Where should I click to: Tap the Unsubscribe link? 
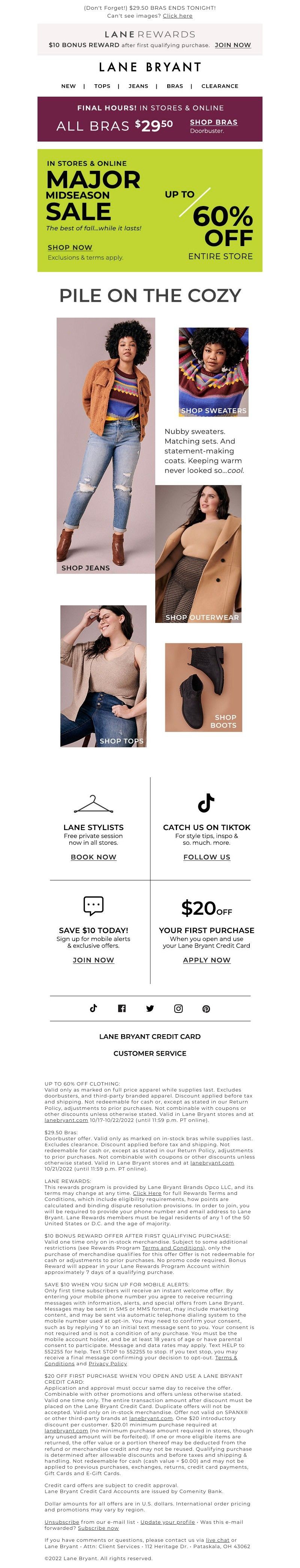[62, 1522]
